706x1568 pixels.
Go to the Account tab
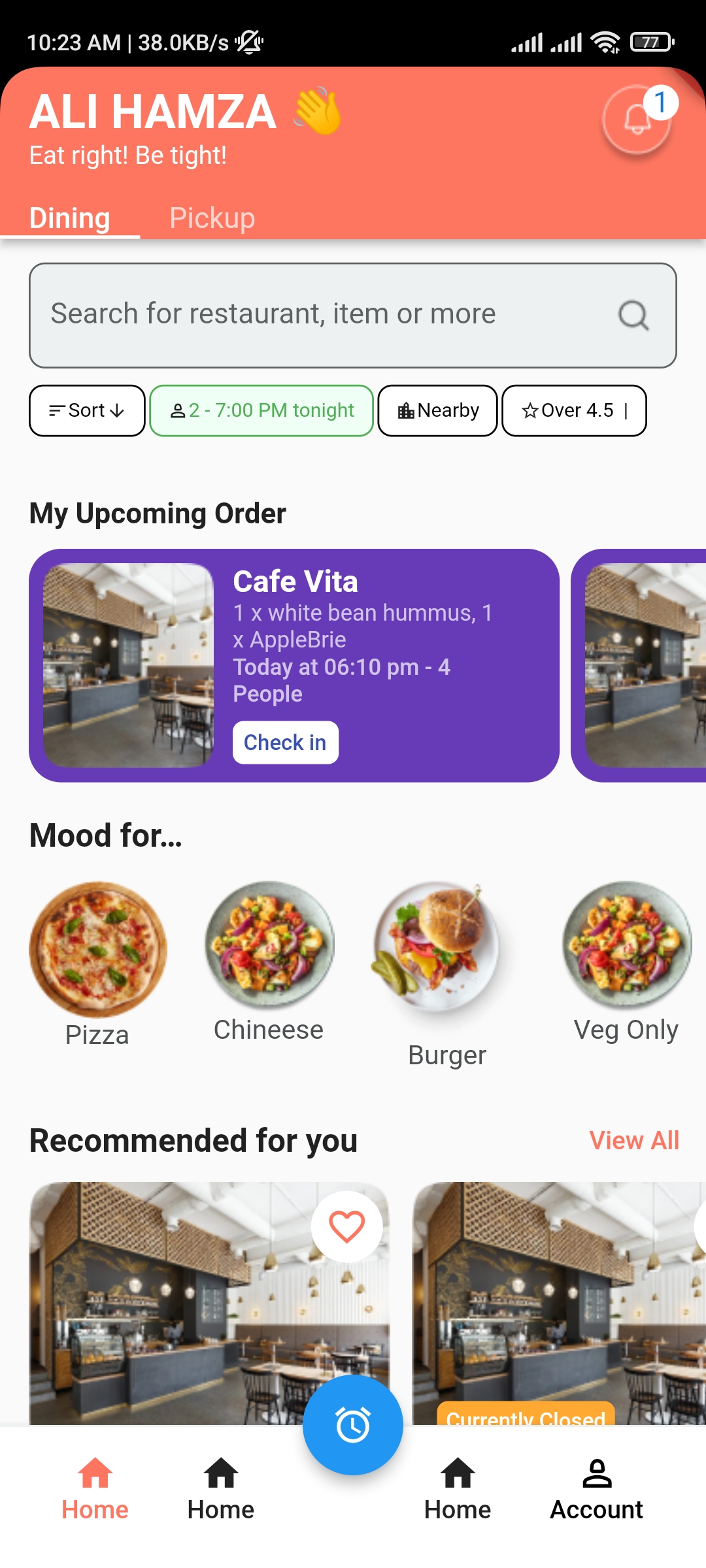pos(596,1490)
